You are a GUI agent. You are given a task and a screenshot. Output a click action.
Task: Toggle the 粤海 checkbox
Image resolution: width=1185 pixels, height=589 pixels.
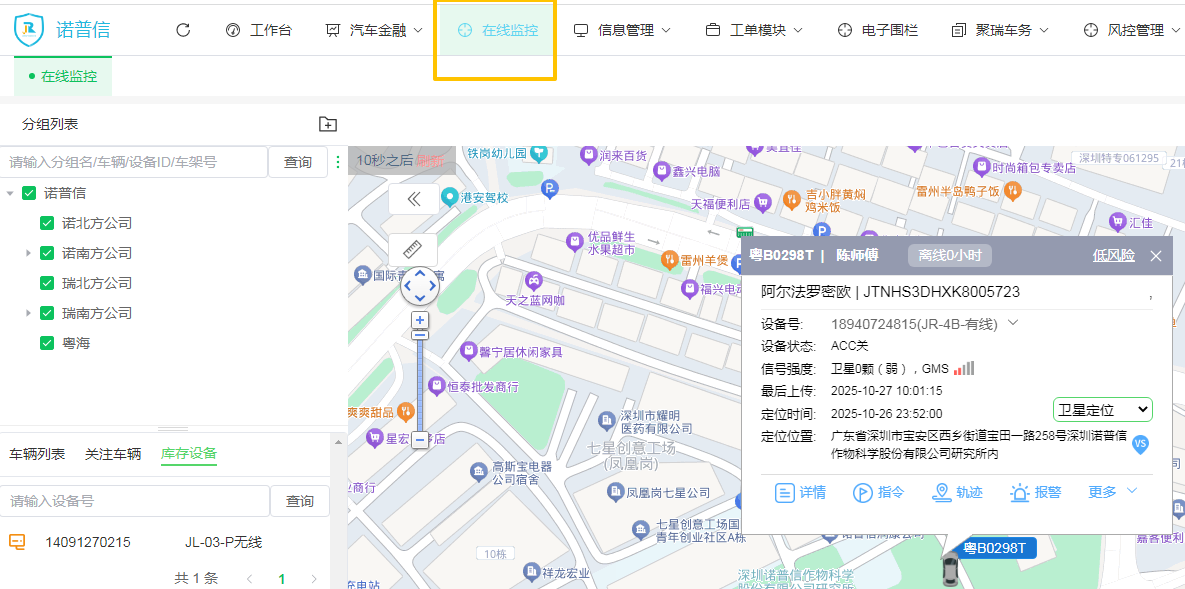click(x=47, y=343)
